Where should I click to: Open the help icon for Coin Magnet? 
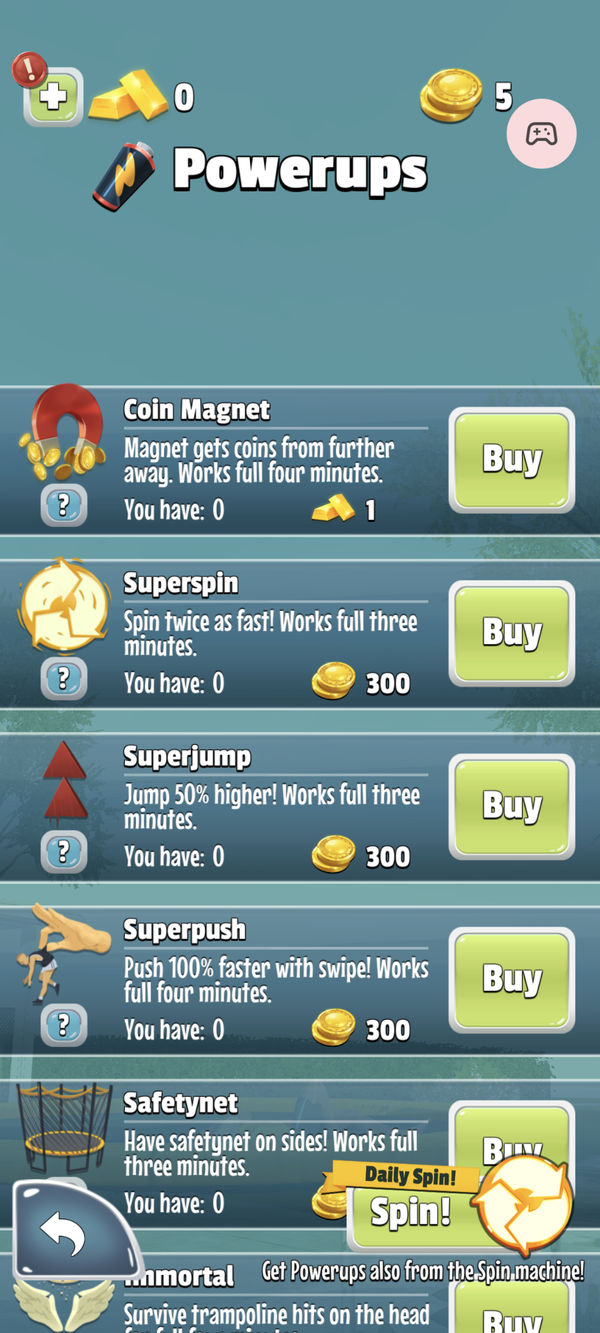click(64, 505)
